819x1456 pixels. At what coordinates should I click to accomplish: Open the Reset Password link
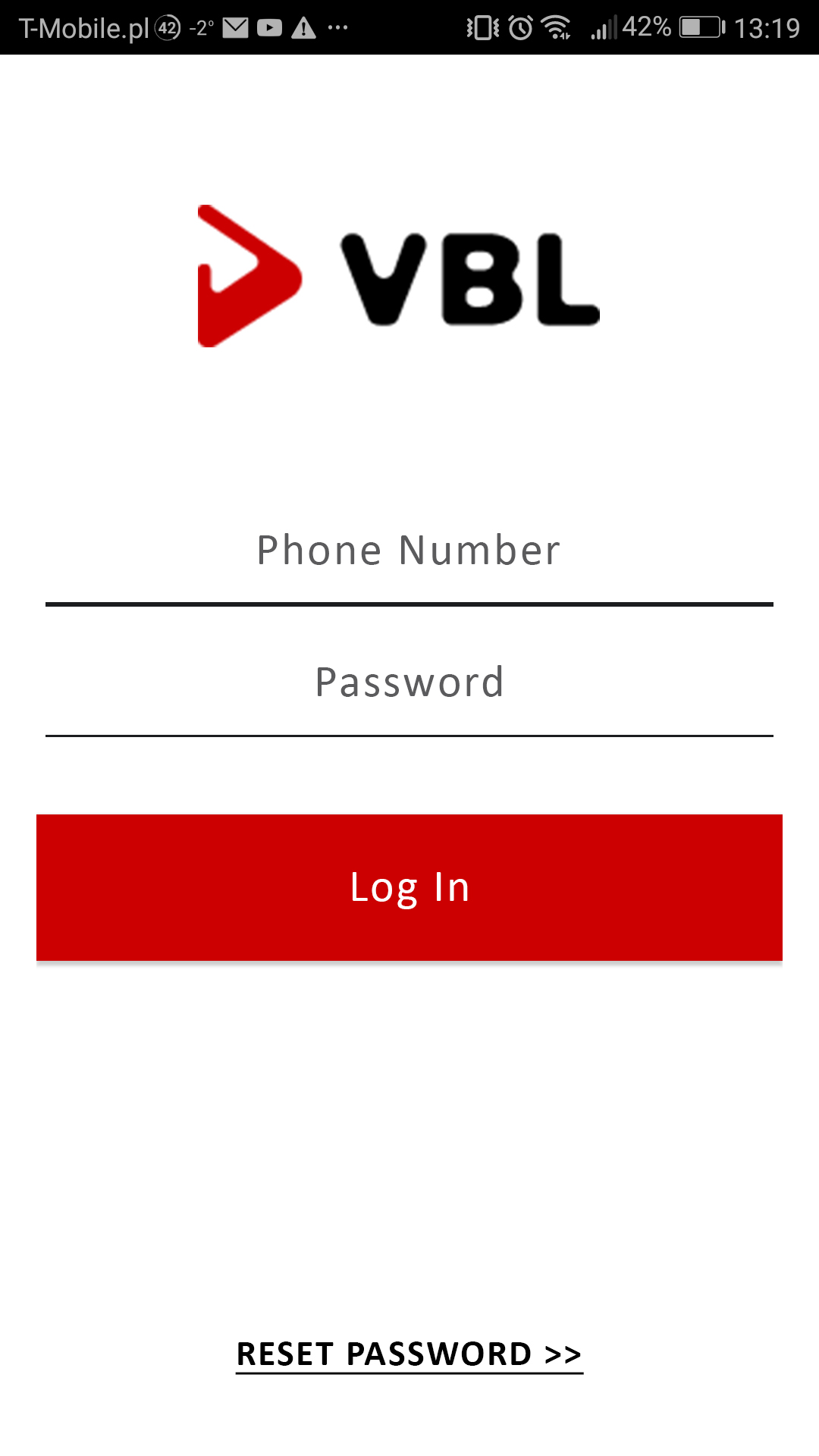pos(409,1354)
